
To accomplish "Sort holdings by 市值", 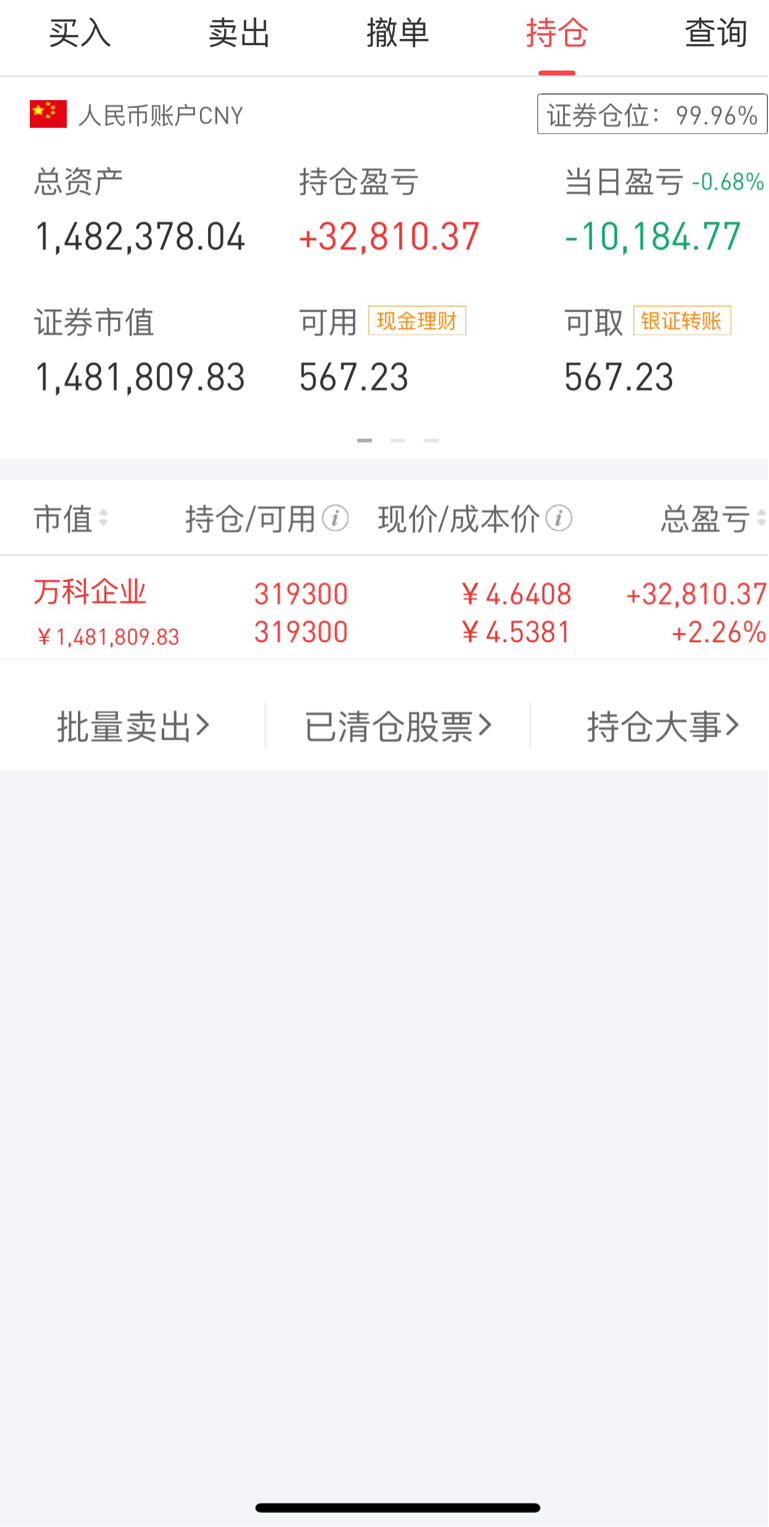I will point(70,519).
